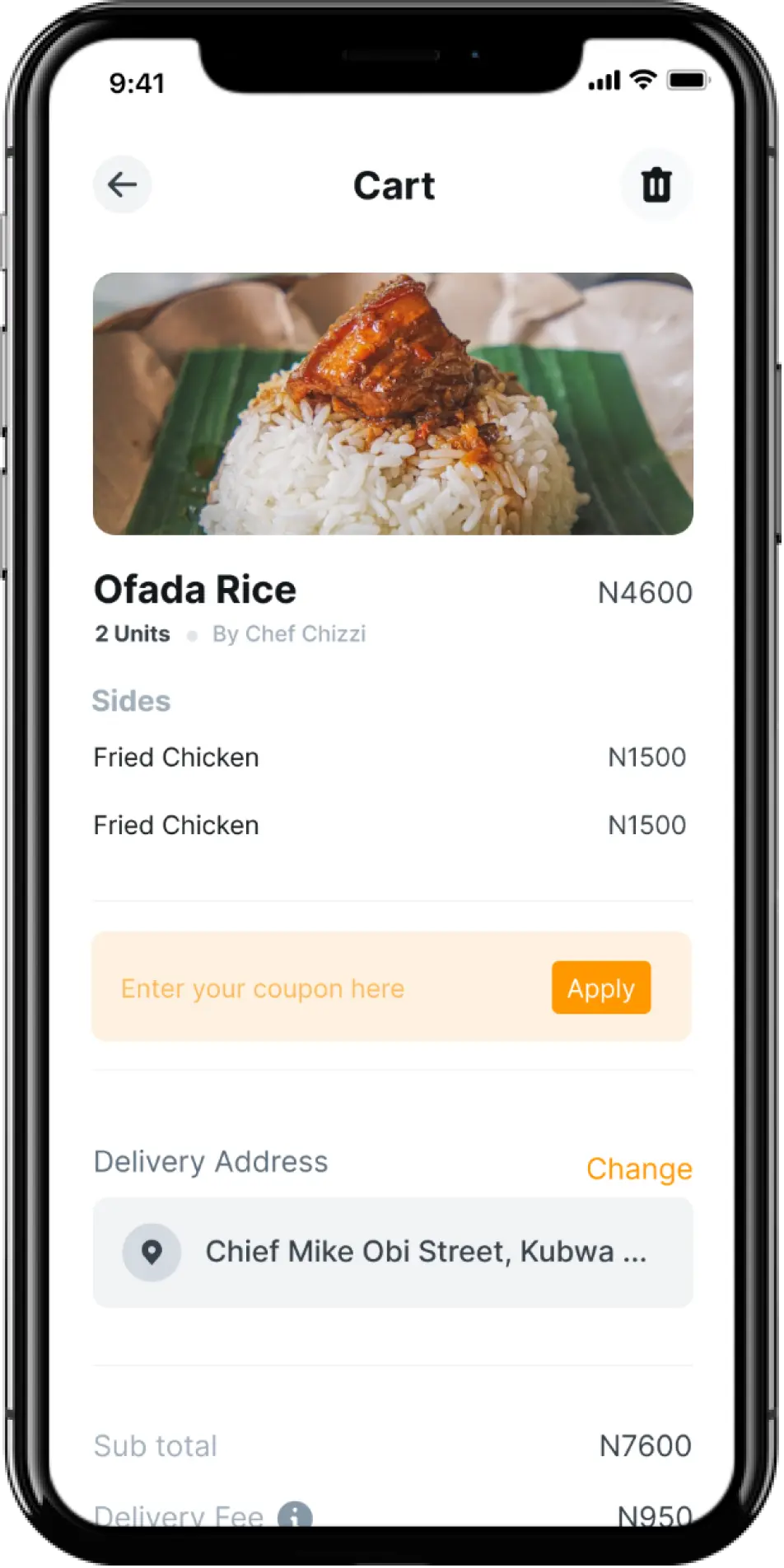Tap the Apply coupon button
The height and width of the screenshot is (1568, 784).
click(600, 987)
